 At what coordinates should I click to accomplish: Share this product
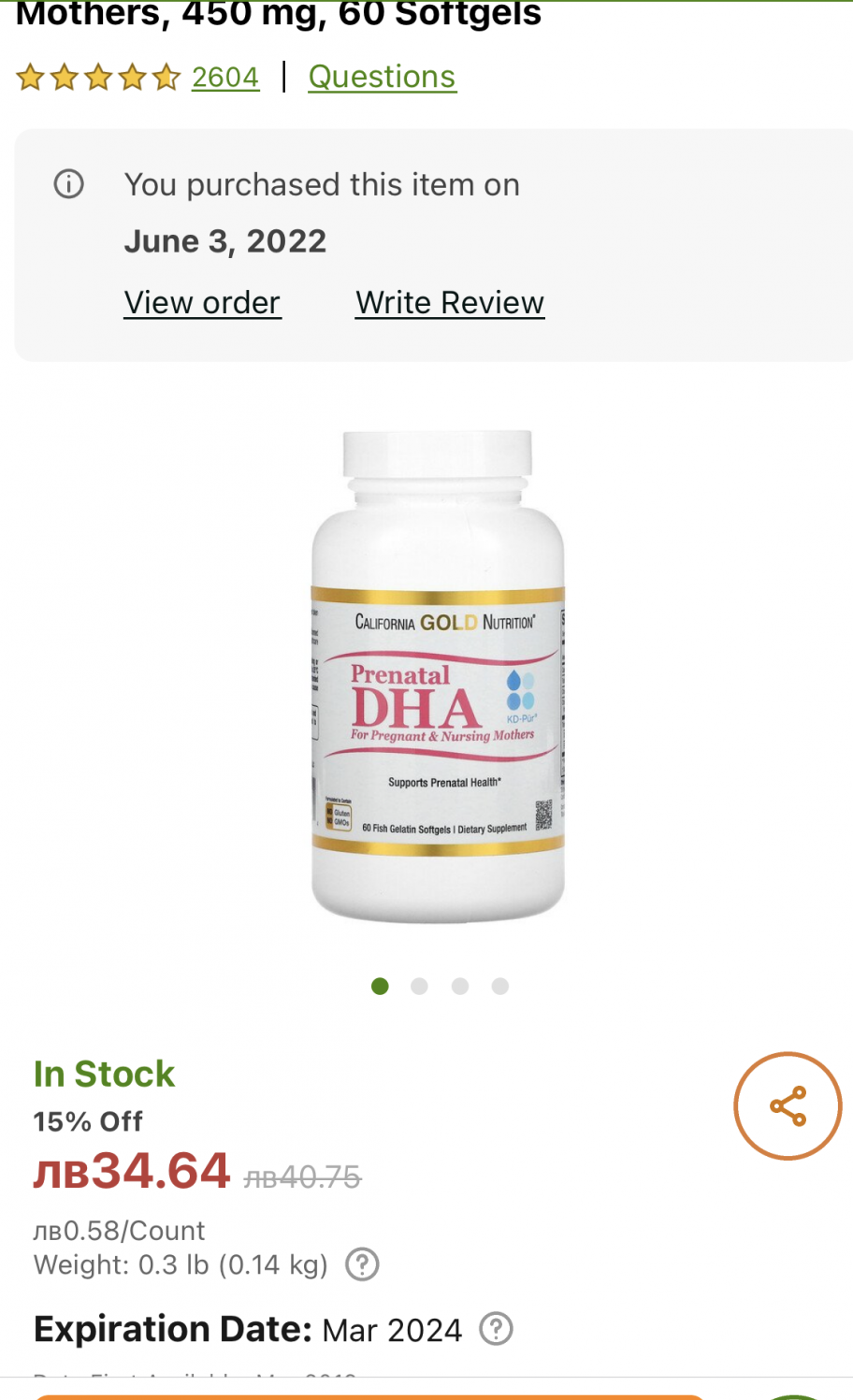[x=788, y=1106]
